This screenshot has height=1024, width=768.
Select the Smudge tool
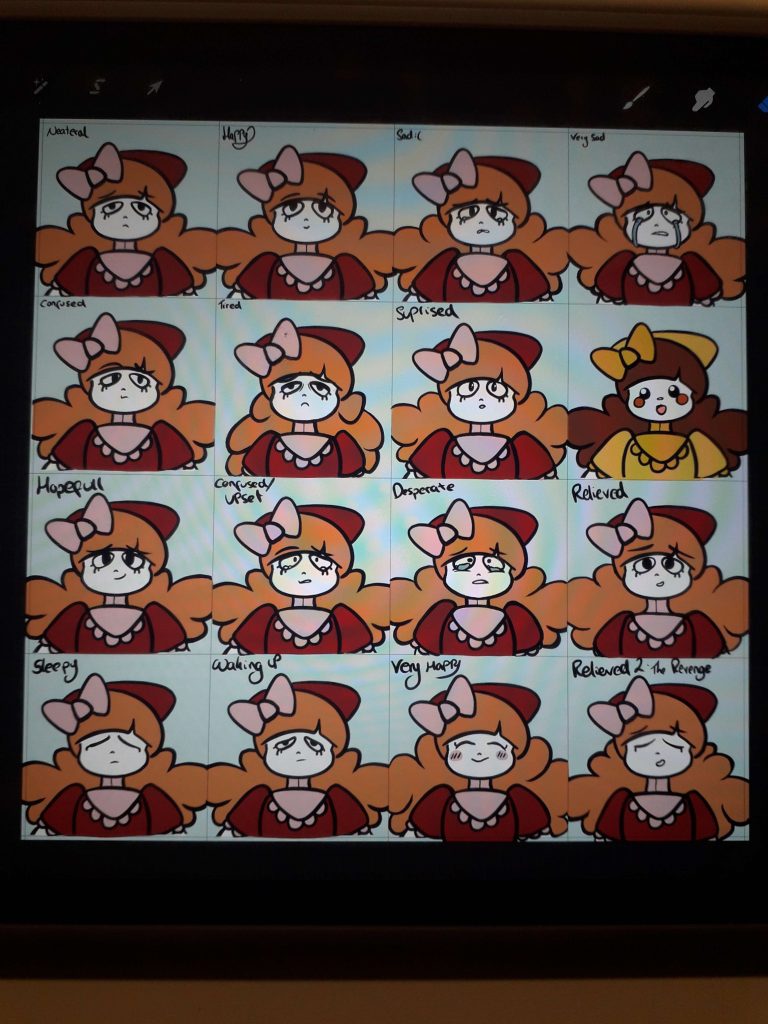(704, 98)
